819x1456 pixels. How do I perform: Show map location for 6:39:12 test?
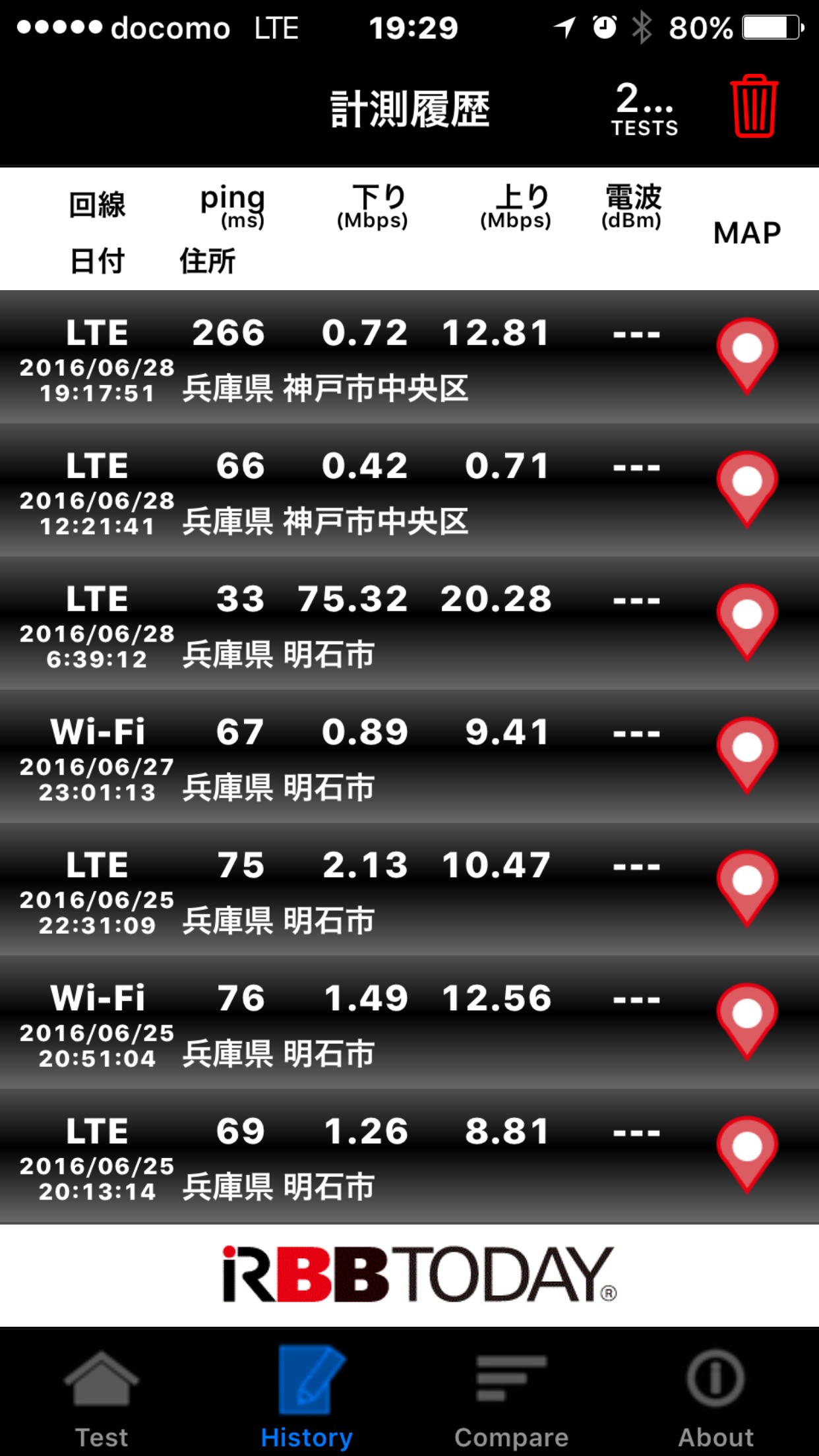tap(747, 621)
